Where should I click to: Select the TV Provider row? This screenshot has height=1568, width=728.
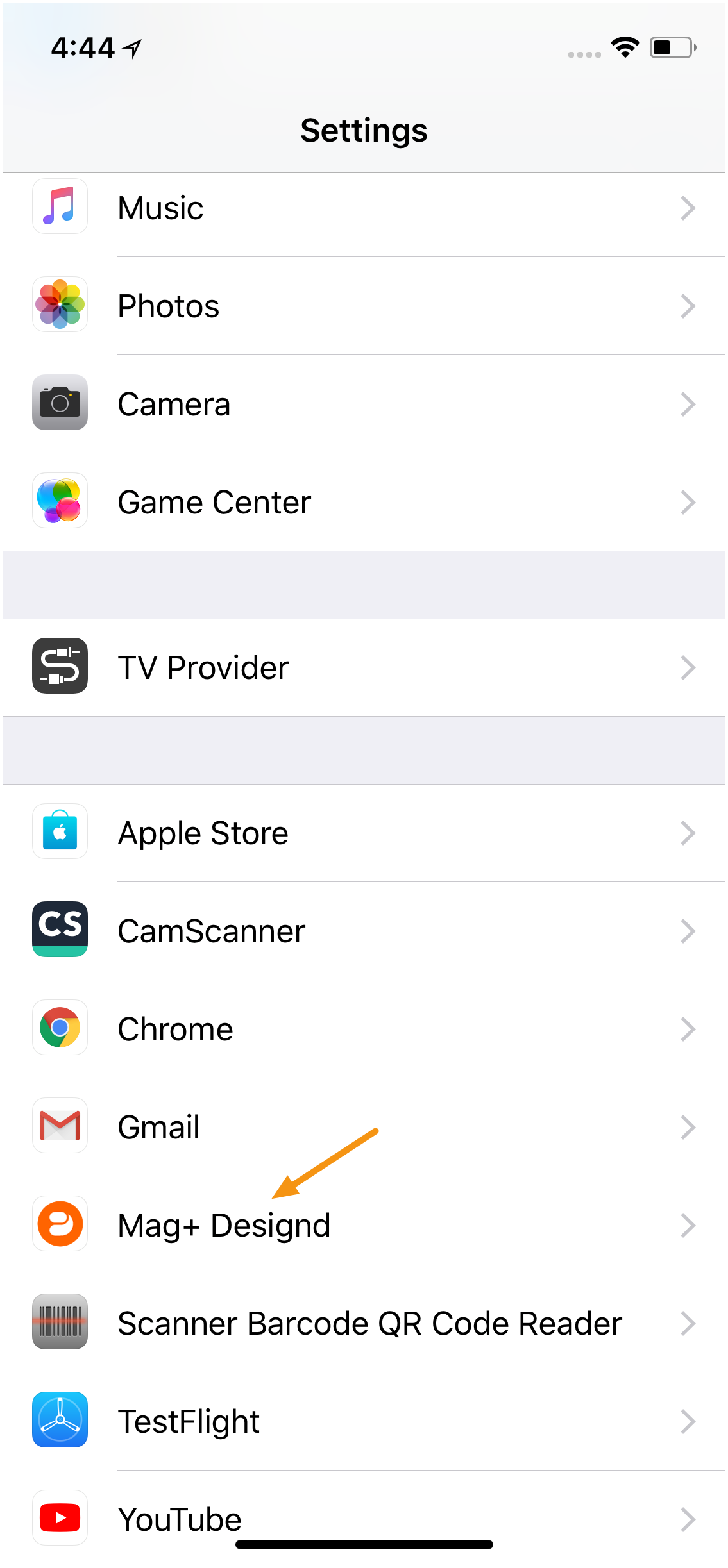click(x=364, y=667)
